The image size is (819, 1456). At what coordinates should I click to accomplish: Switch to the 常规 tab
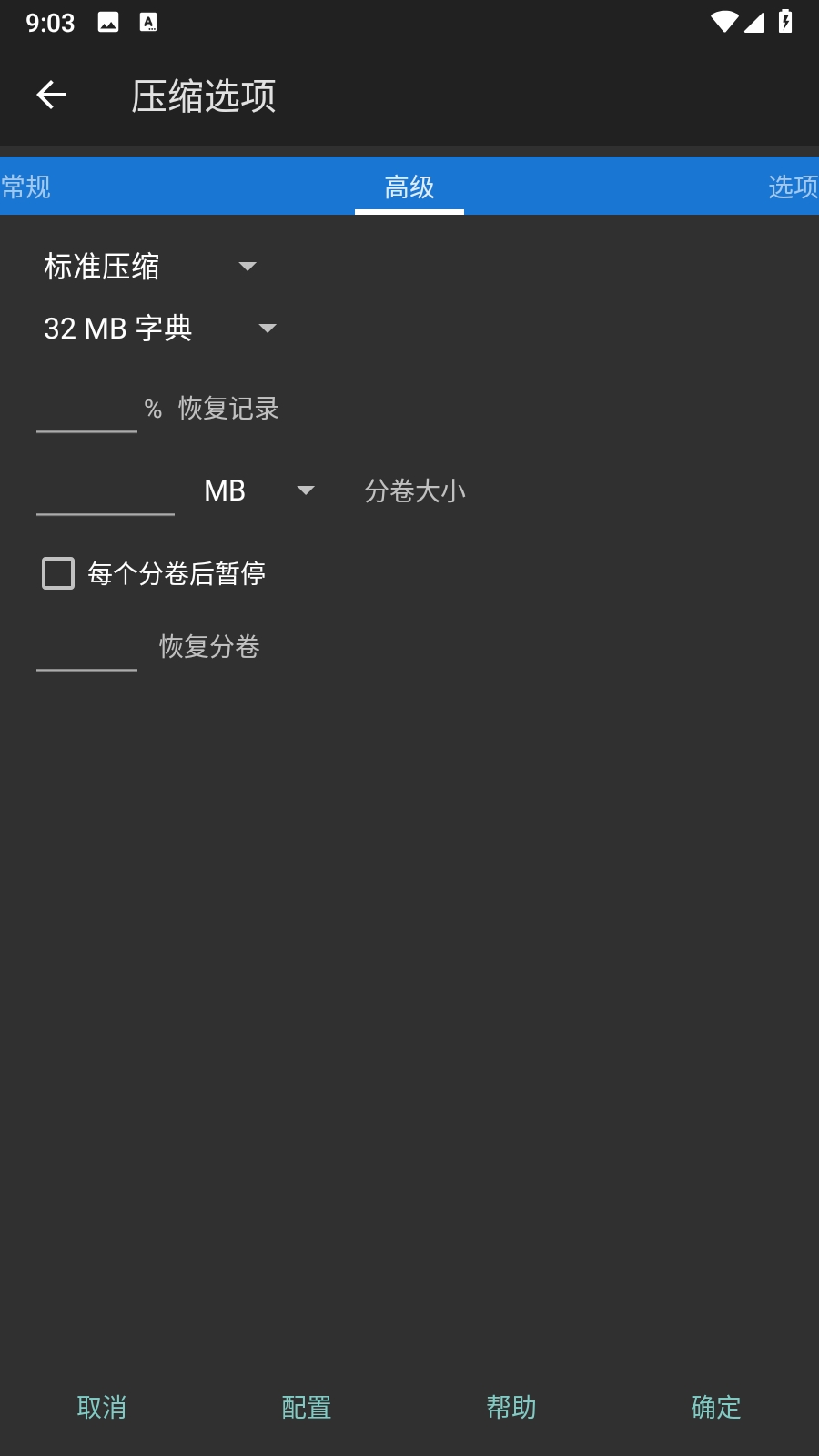click(25, 187)
